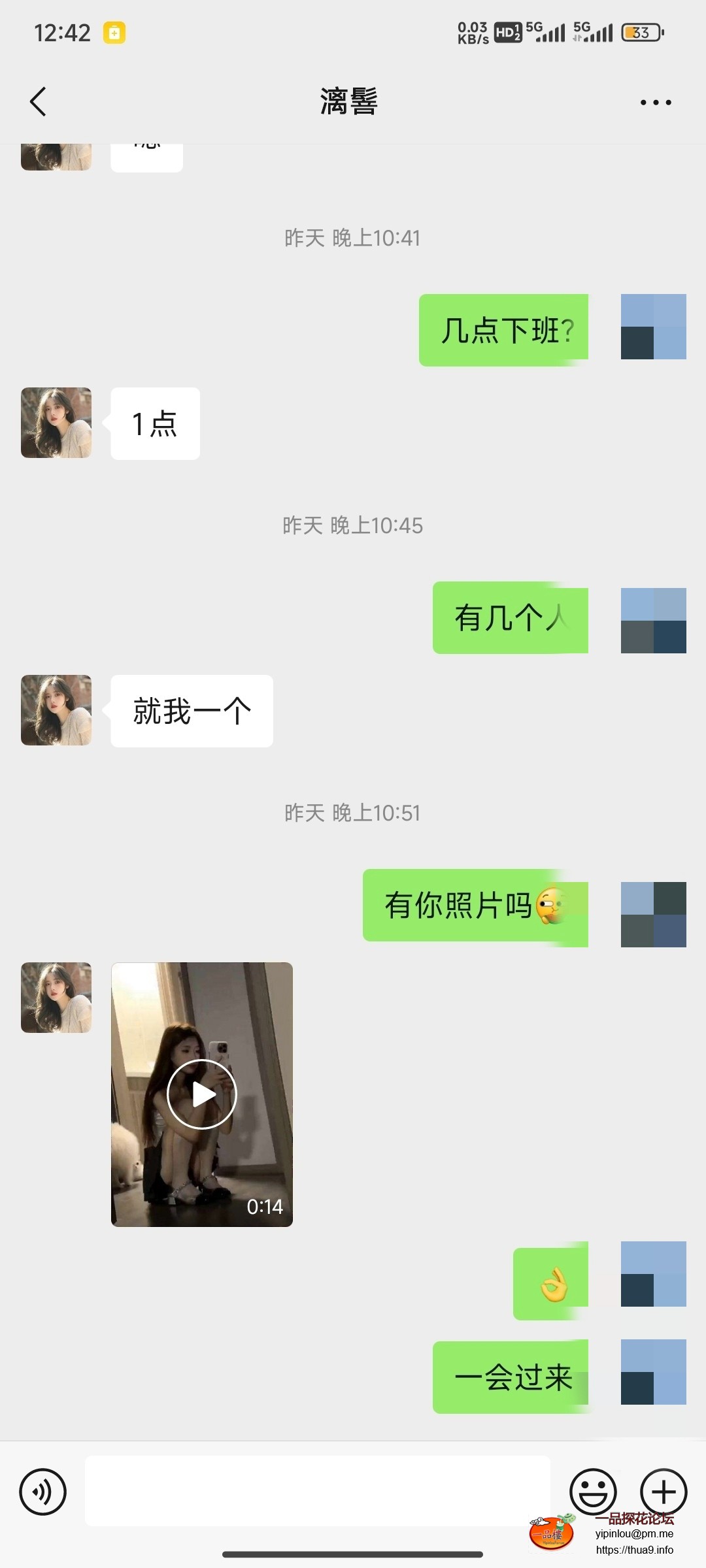
Task: Play the 0:14 video message
Action: 202,1094
